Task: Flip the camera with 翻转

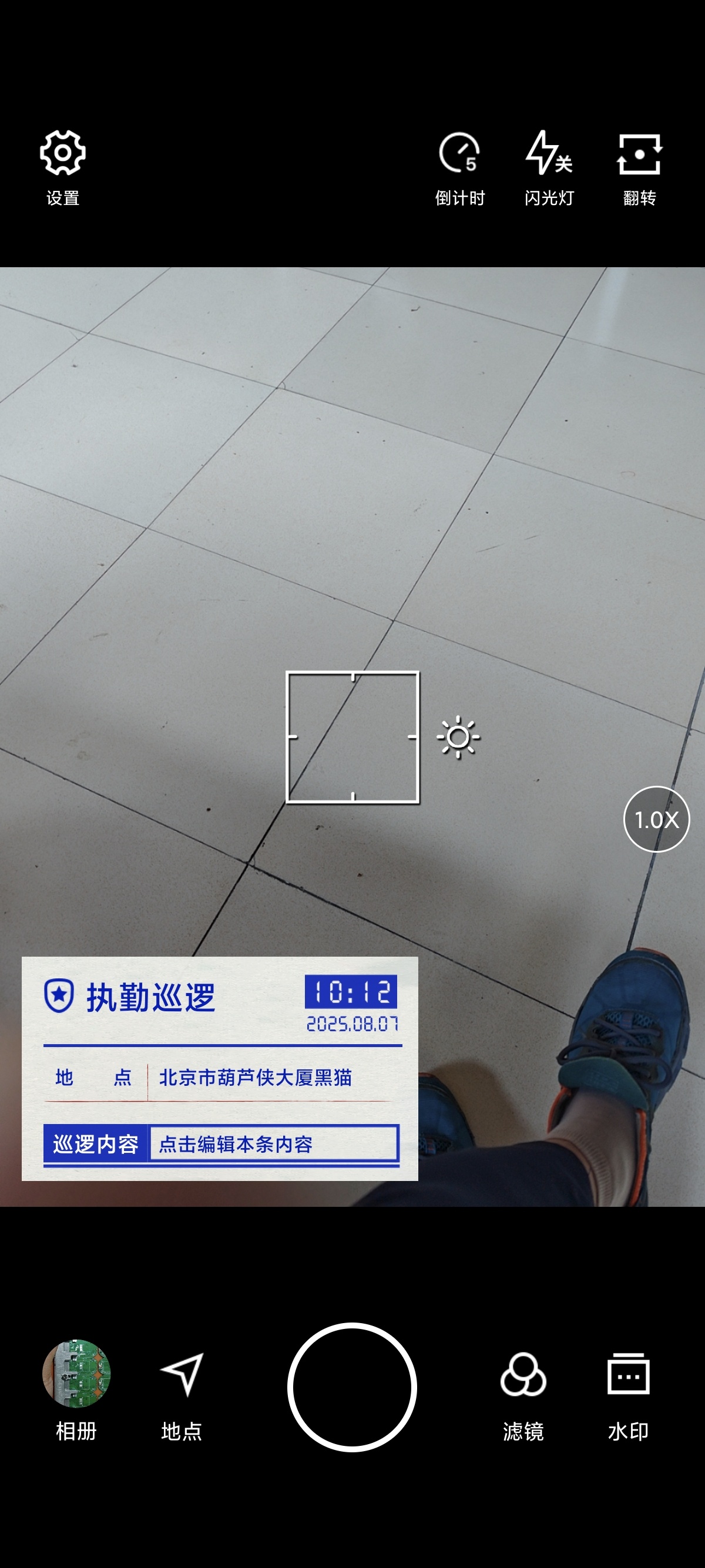Action: coord(639,154)
